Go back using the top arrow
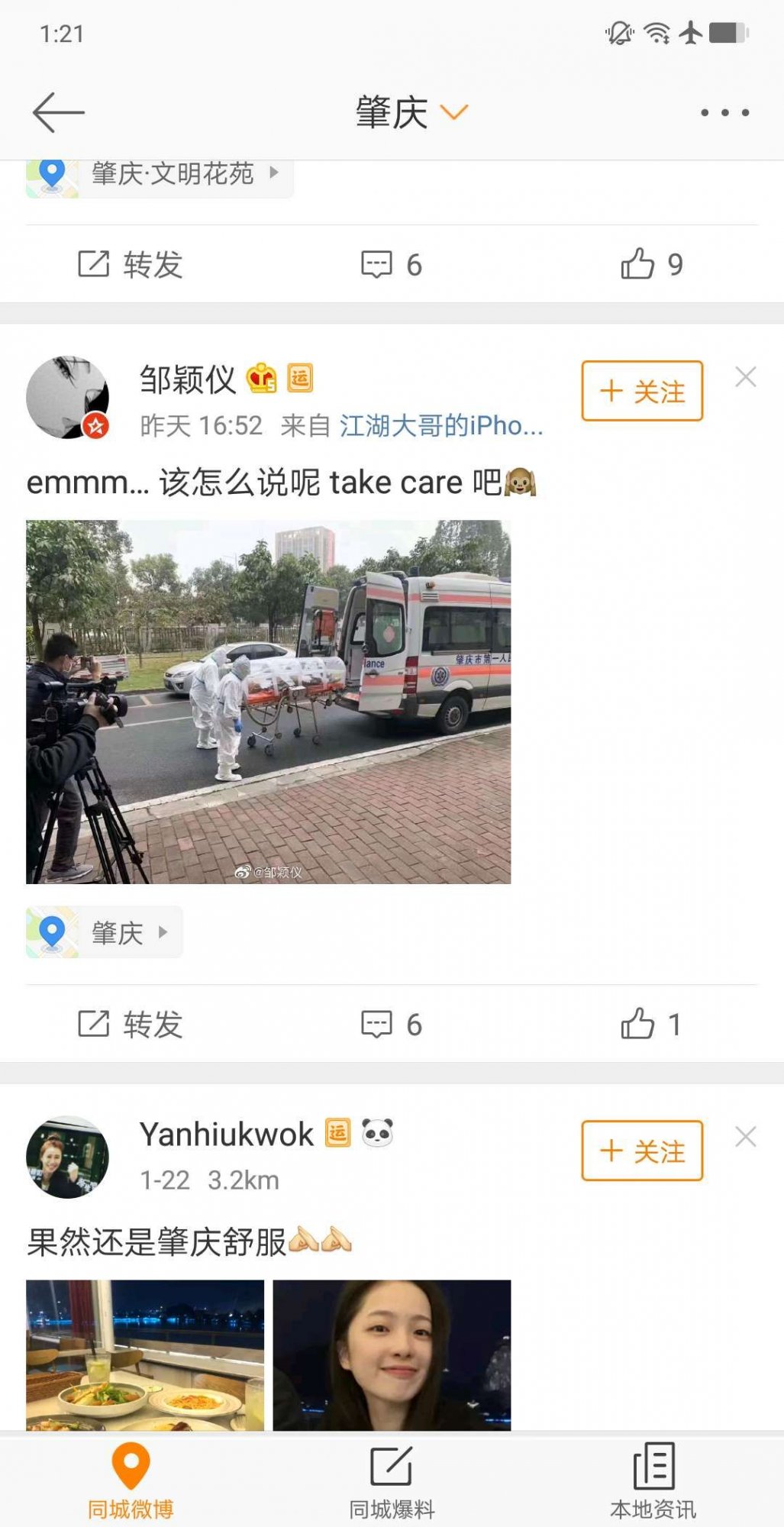784x1527 pixels. click(x=58, y=112)
